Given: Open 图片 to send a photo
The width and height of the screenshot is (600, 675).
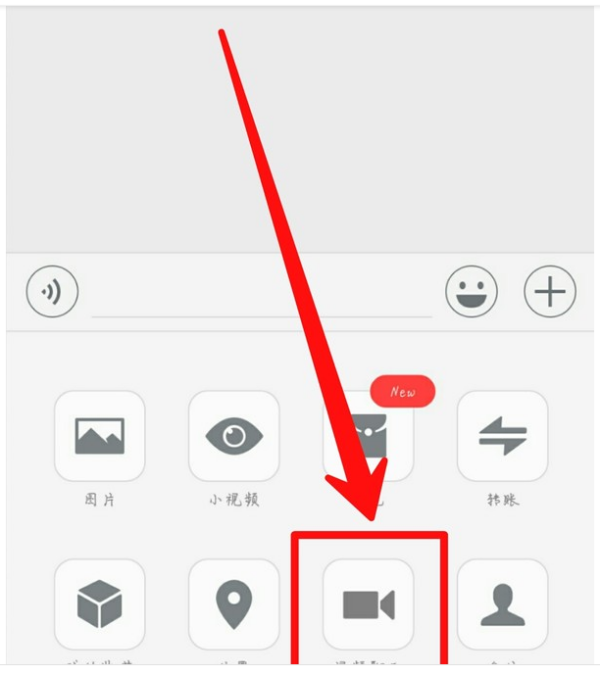Looking at the screenshot, I should point(99,436).
